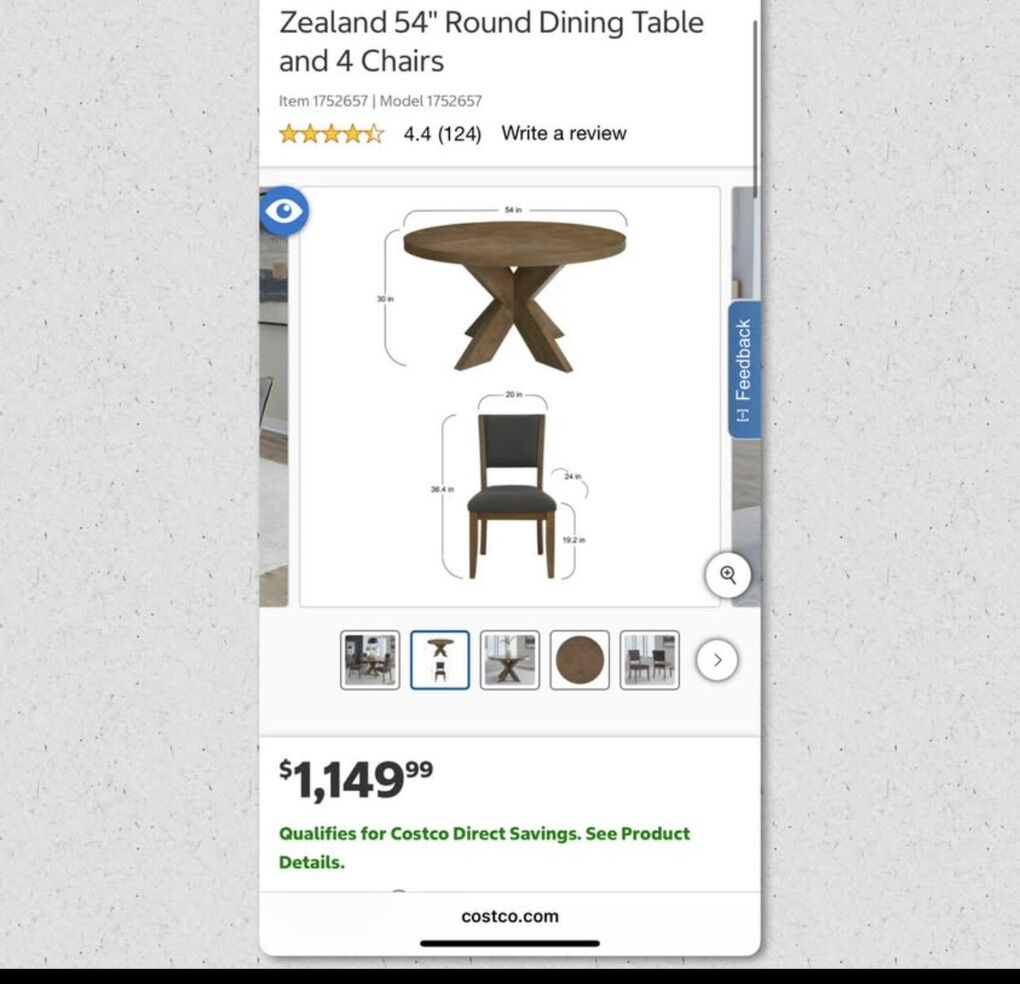
Task: Tap the blue eye icon on the image
Action: click(x=285, y=211)
